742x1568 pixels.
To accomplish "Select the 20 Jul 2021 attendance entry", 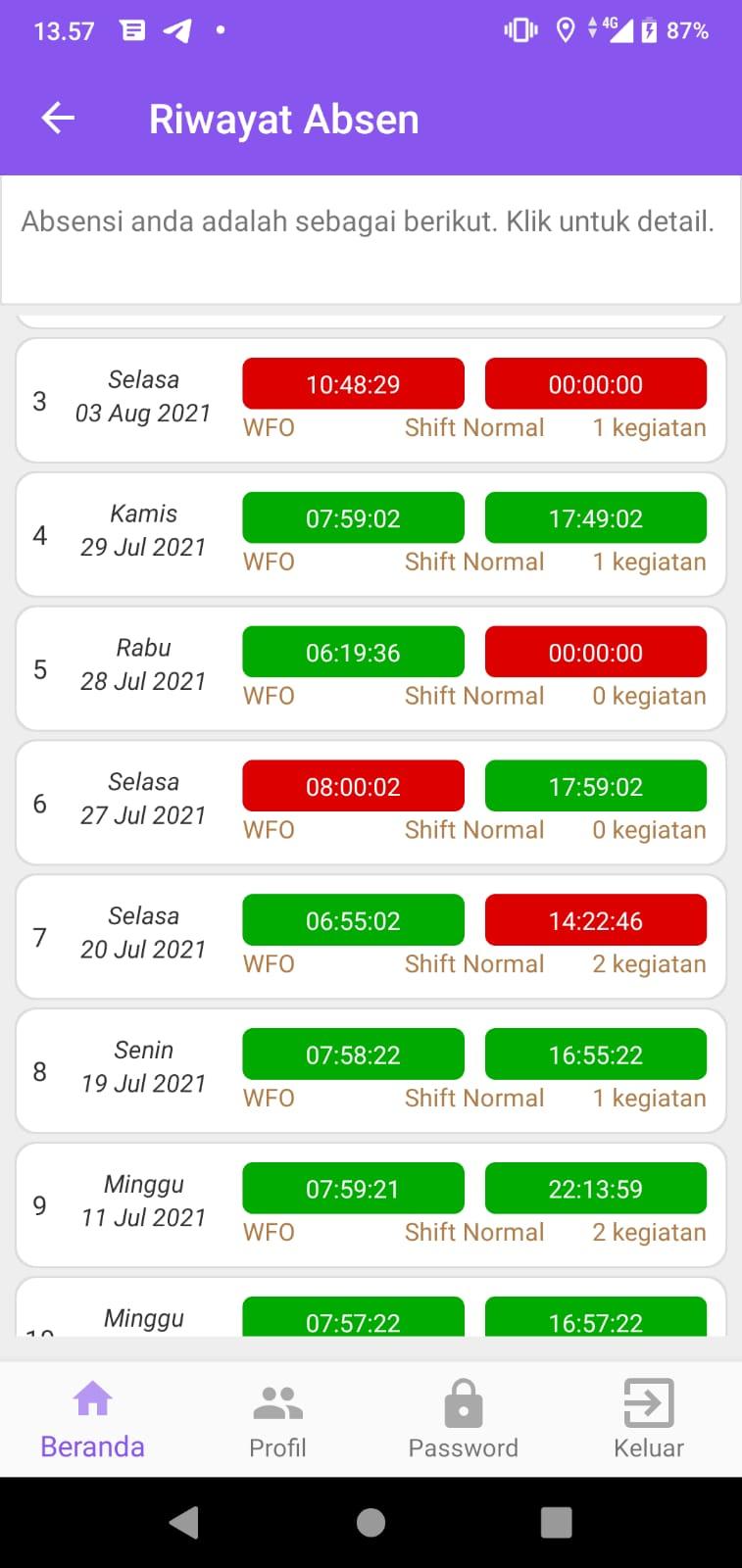I will click(x=371, y=938).
